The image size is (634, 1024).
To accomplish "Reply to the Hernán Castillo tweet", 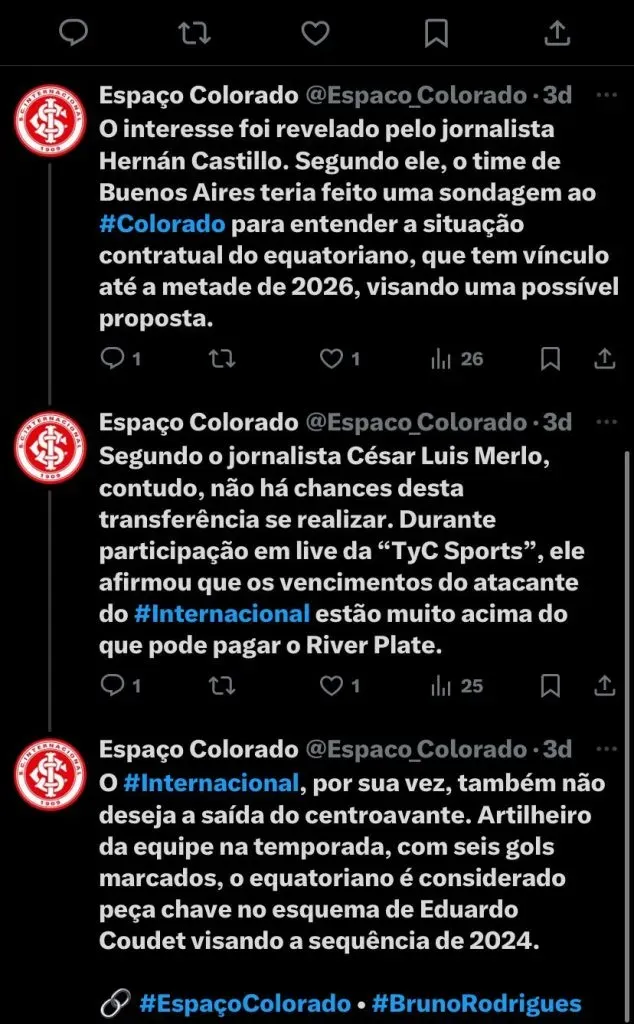I will coord(114,358).
